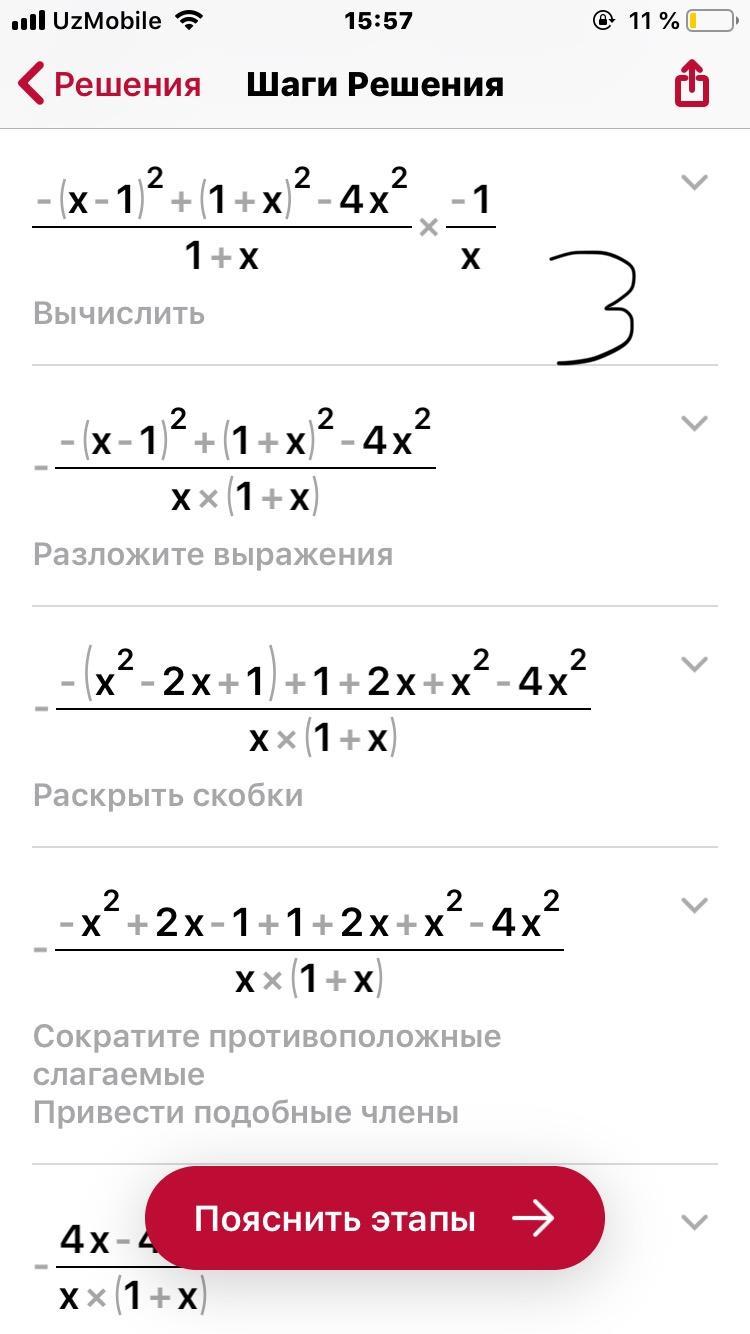Tap the Пояснить этапы button

(x=375, y=1218)
